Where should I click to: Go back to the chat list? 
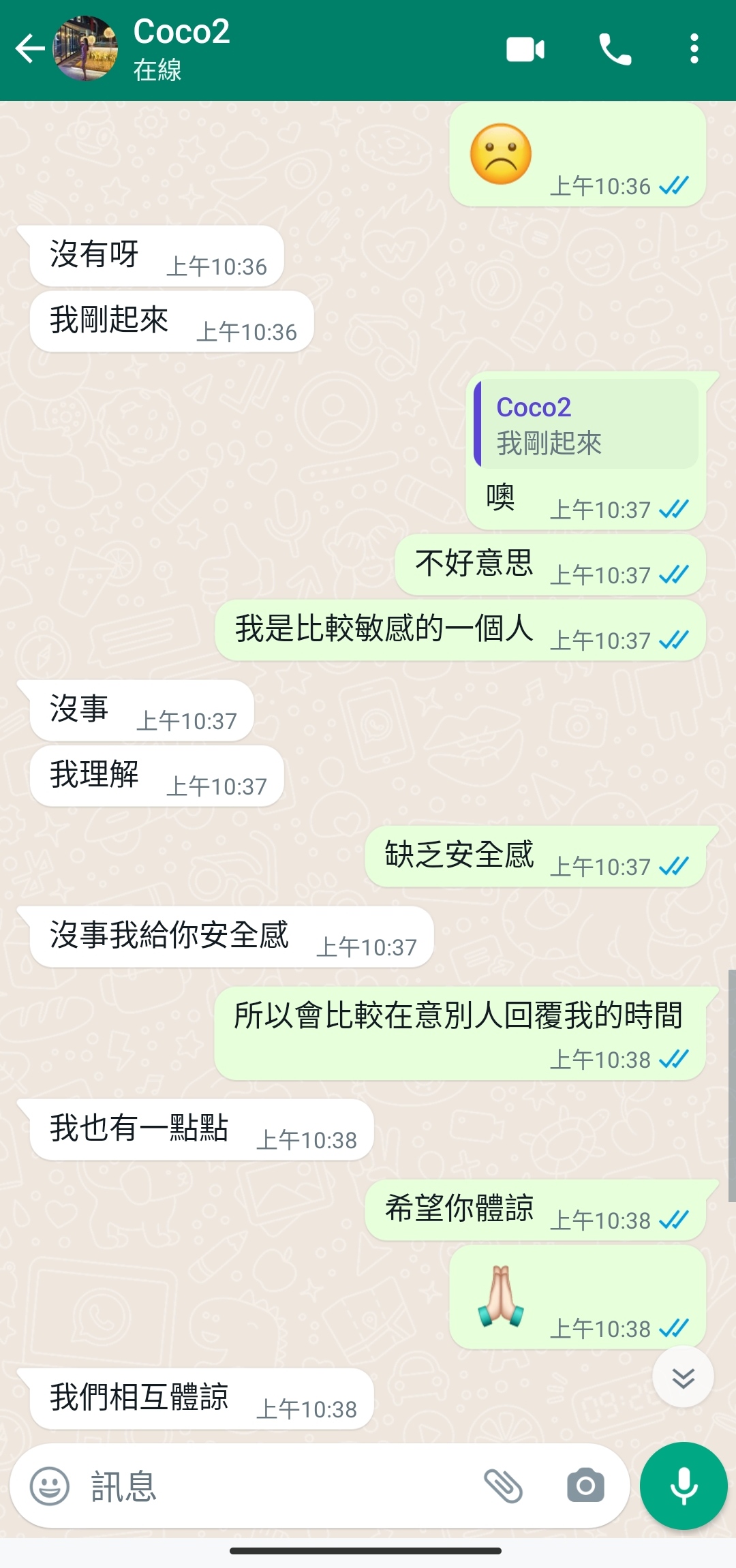click(29, 49)
